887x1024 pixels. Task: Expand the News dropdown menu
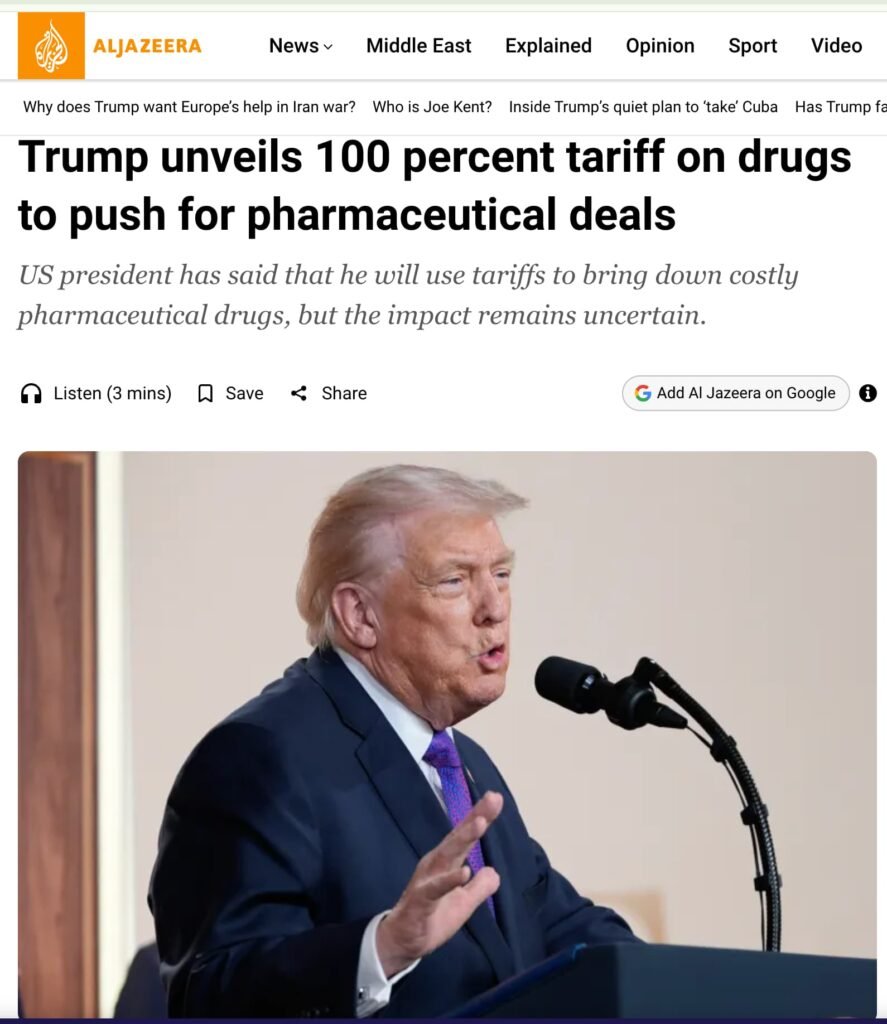click(300, 46)
